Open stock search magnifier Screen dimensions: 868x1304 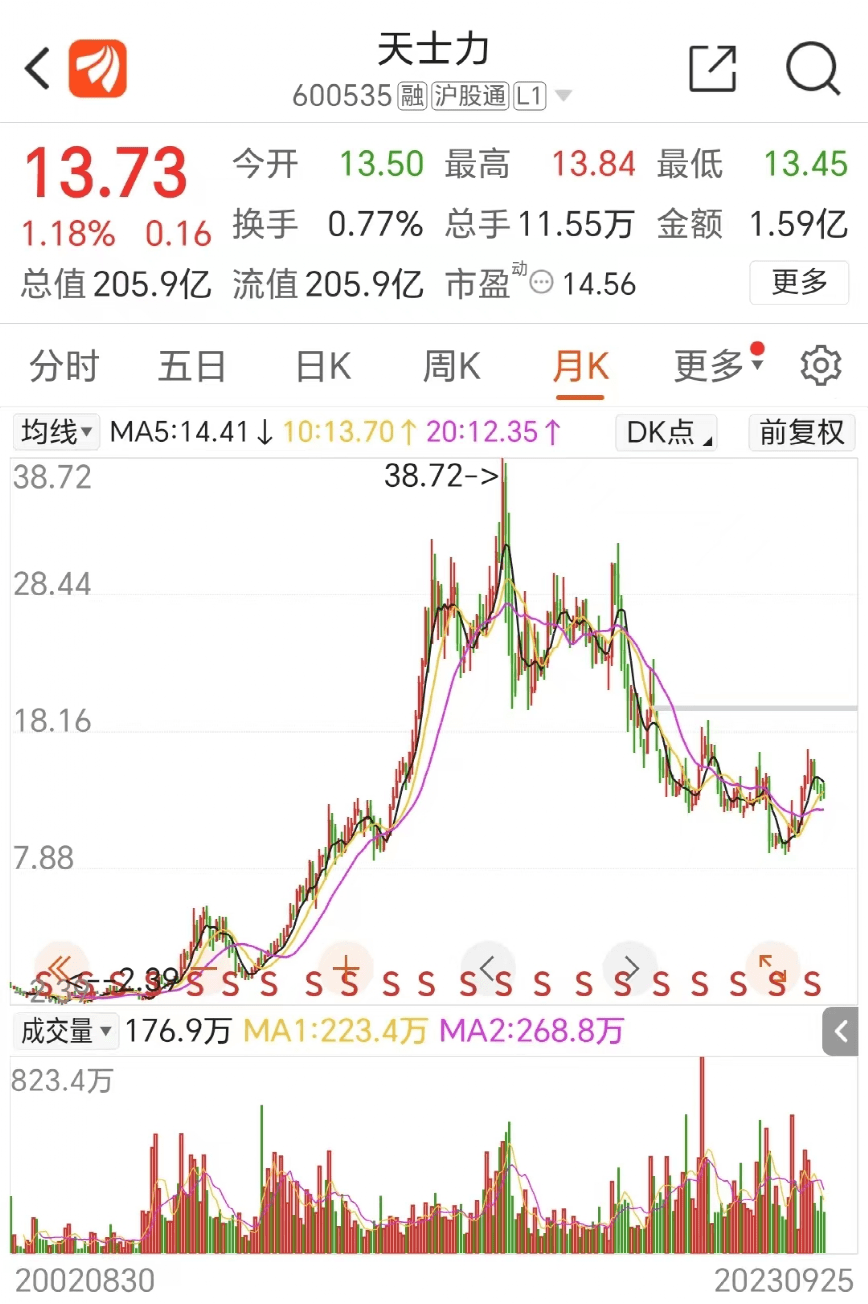[812, 69]
